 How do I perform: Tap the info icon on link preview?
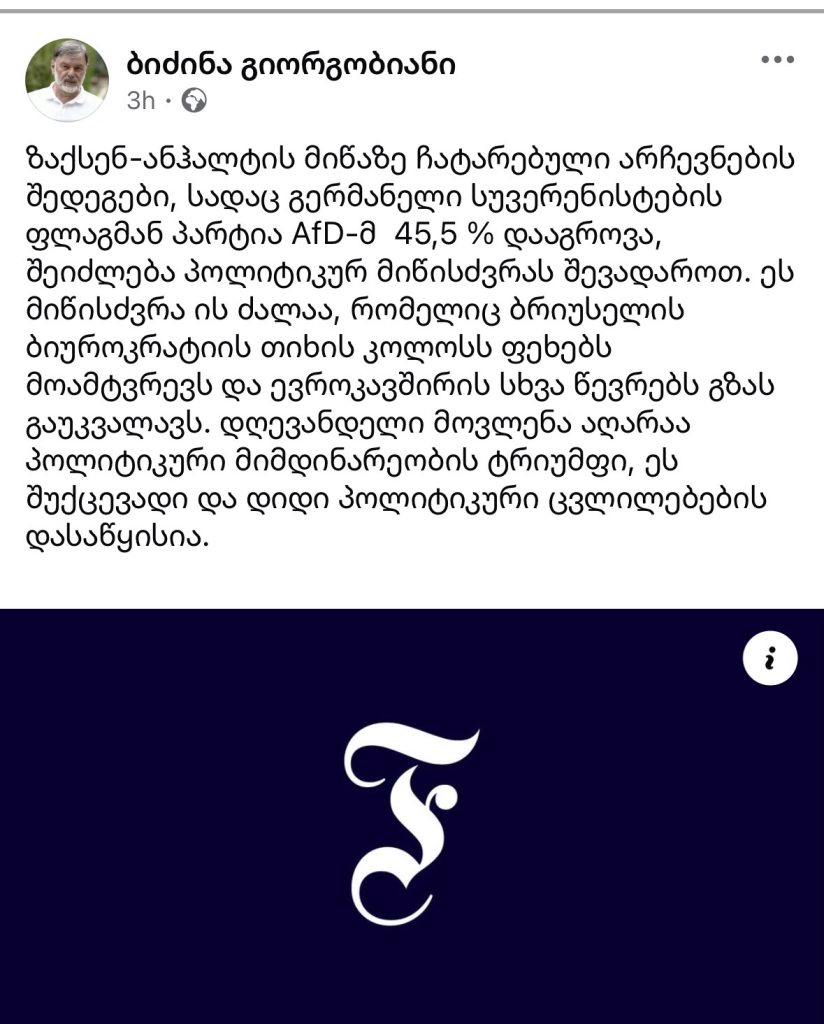[770, 658]
